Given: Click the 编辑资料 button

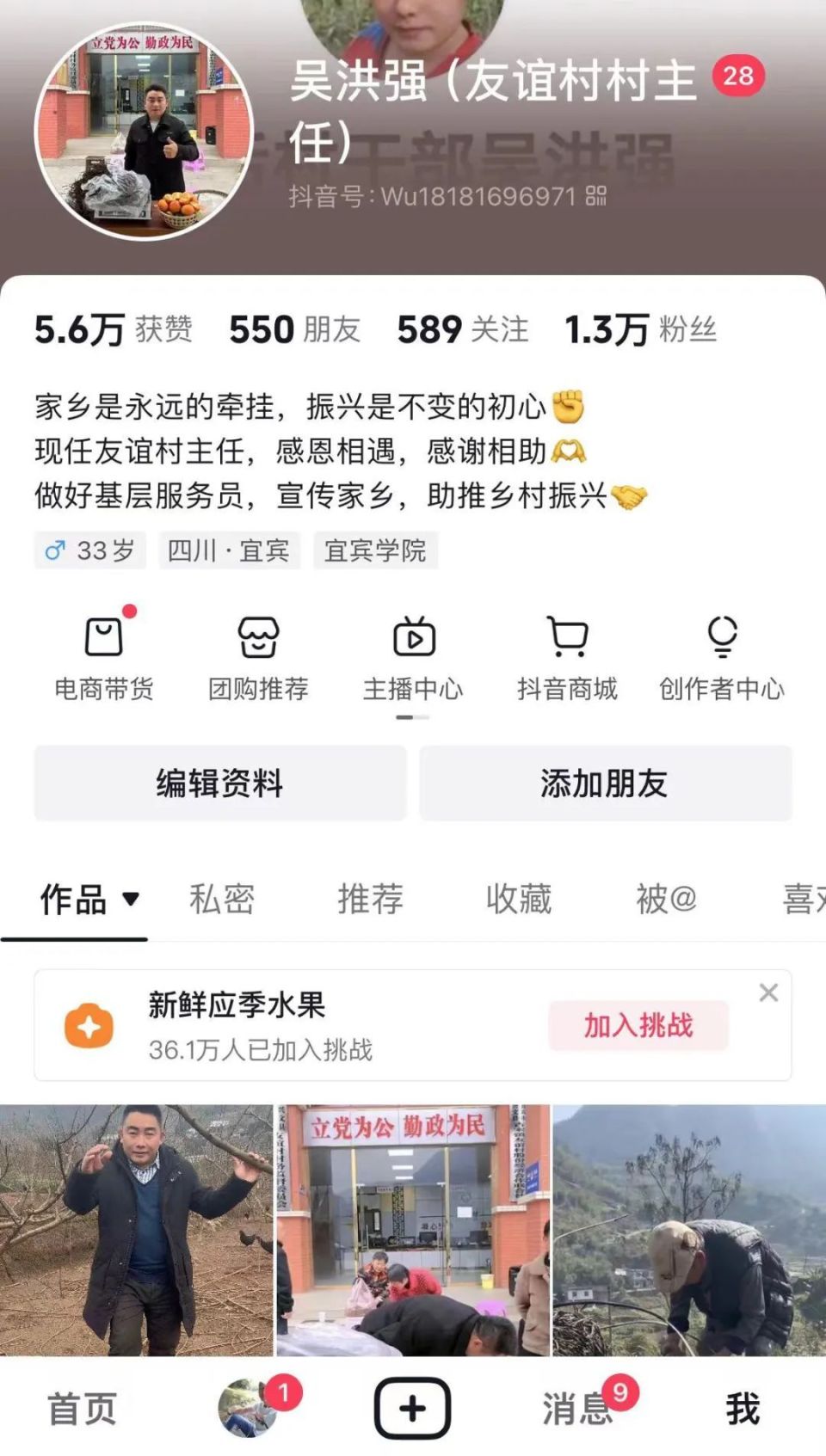Looking at the screenshot, I should (x=220, y=783).
